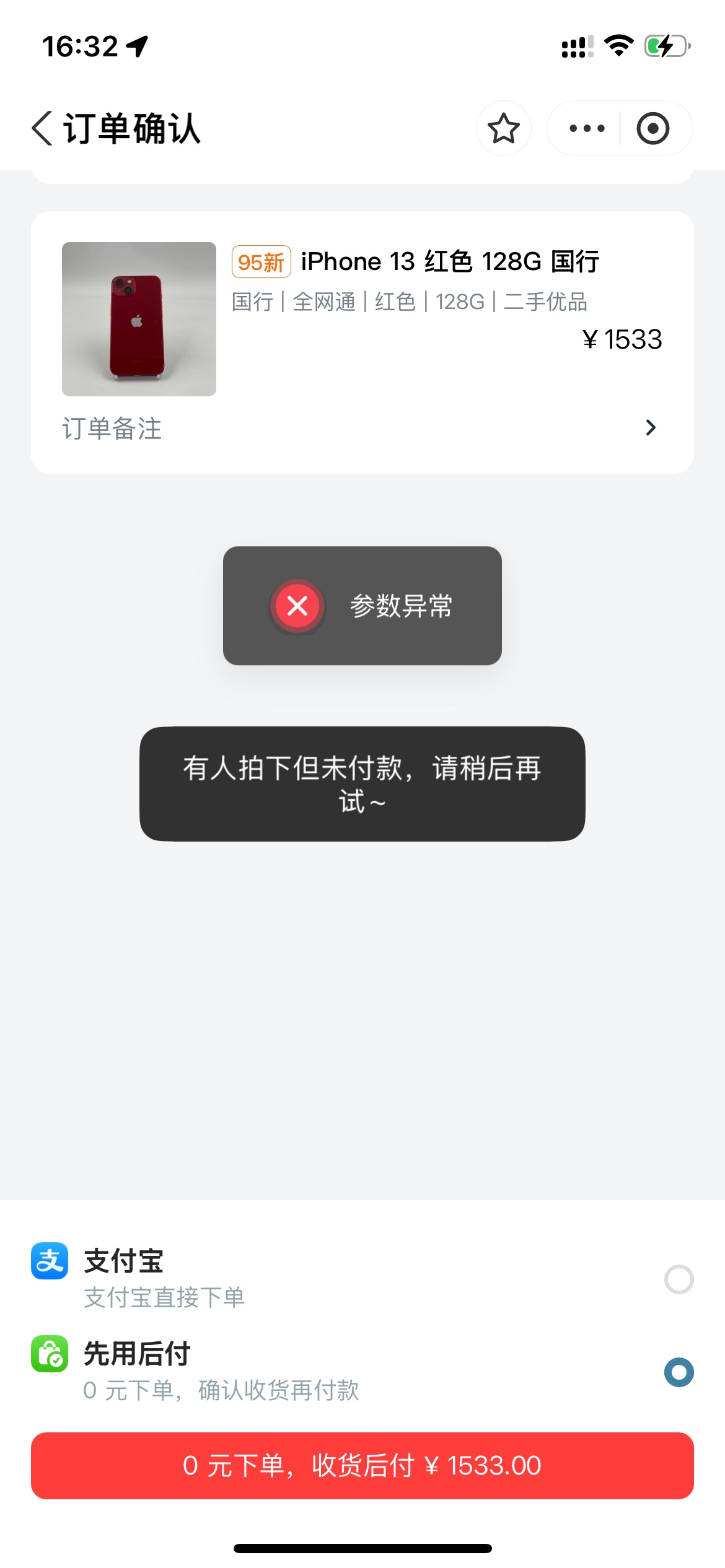Screen dimensions: 725x1568
Task: Open the three-dot more menu
Action: point(586,129)
